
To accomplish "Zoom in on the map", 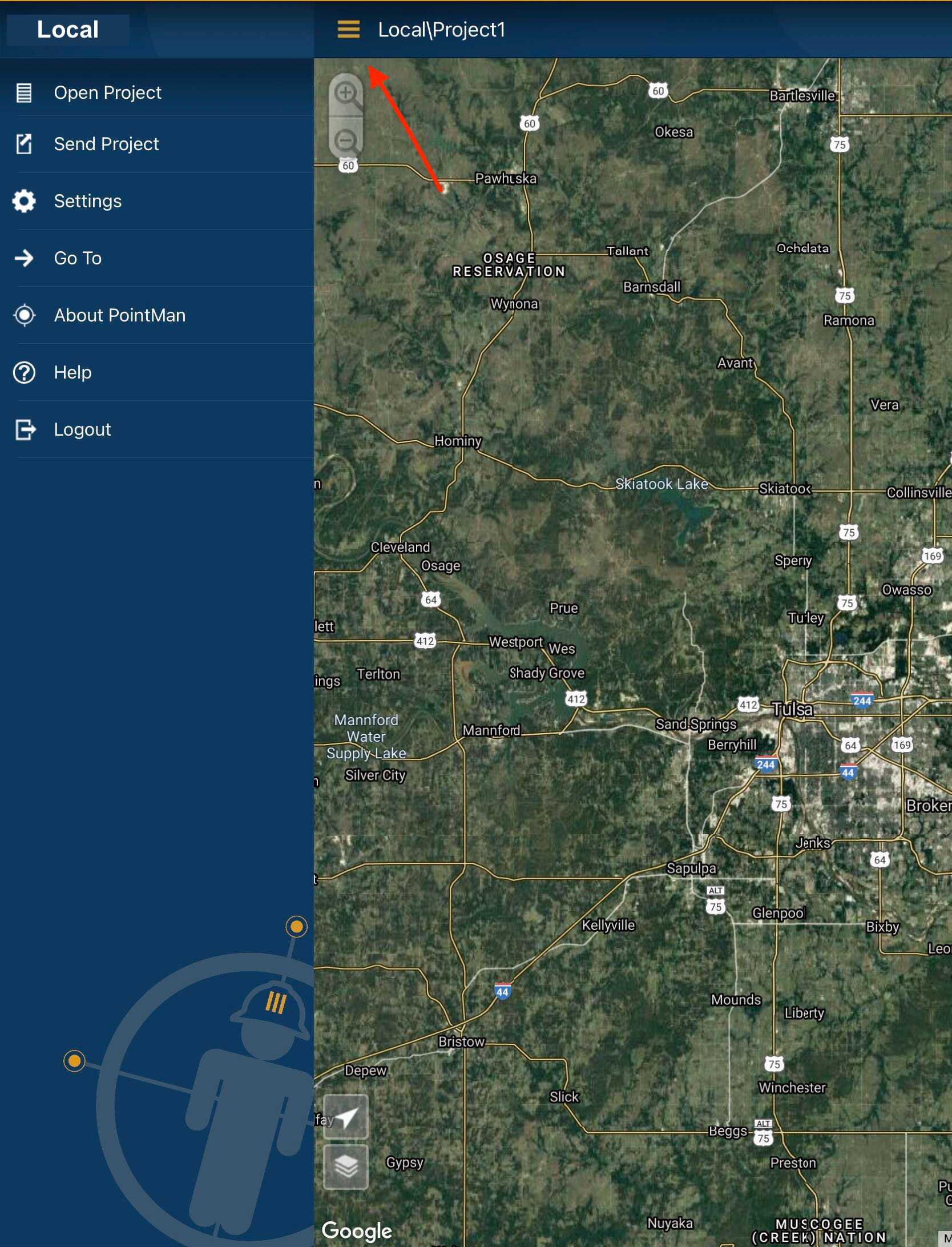I will point(346,94).
